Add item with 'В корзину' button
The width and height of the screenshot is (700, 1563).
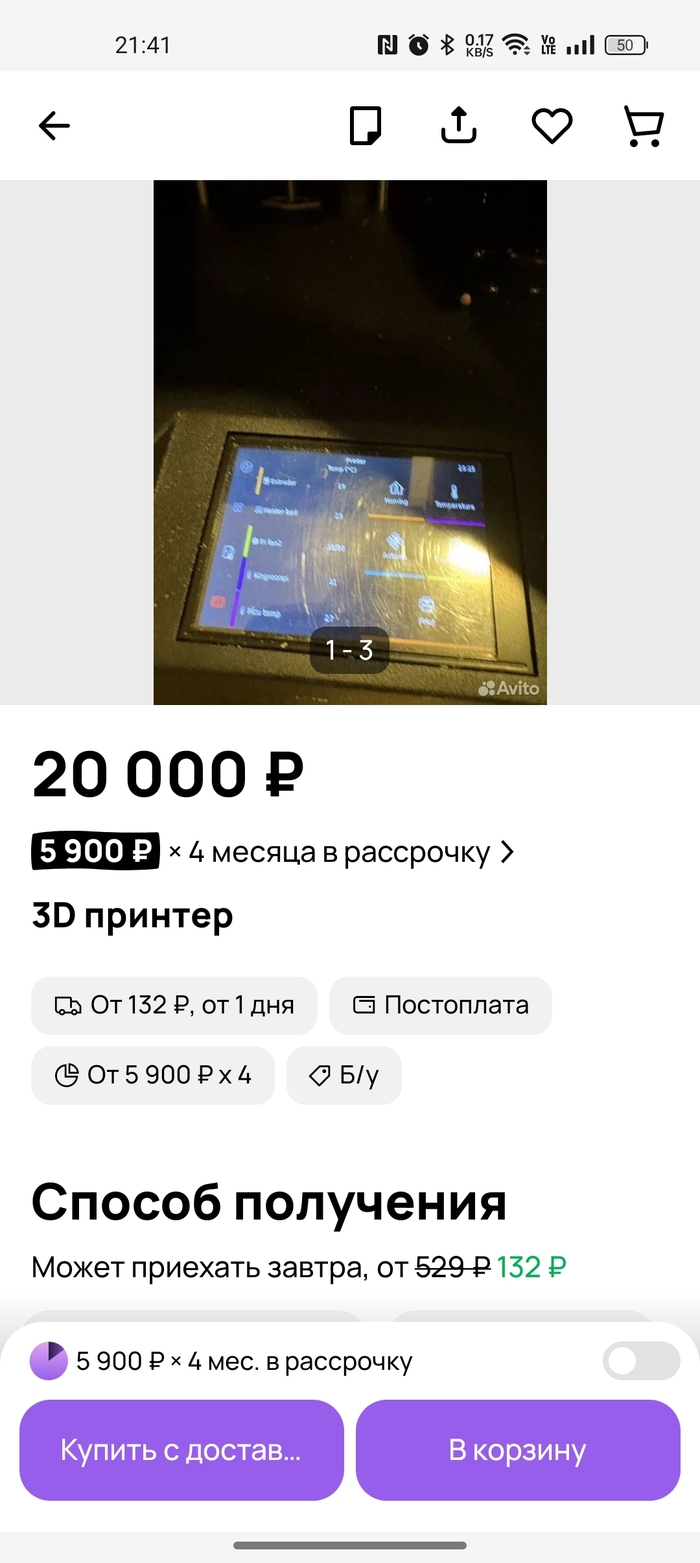click(x=517, y=1450)
